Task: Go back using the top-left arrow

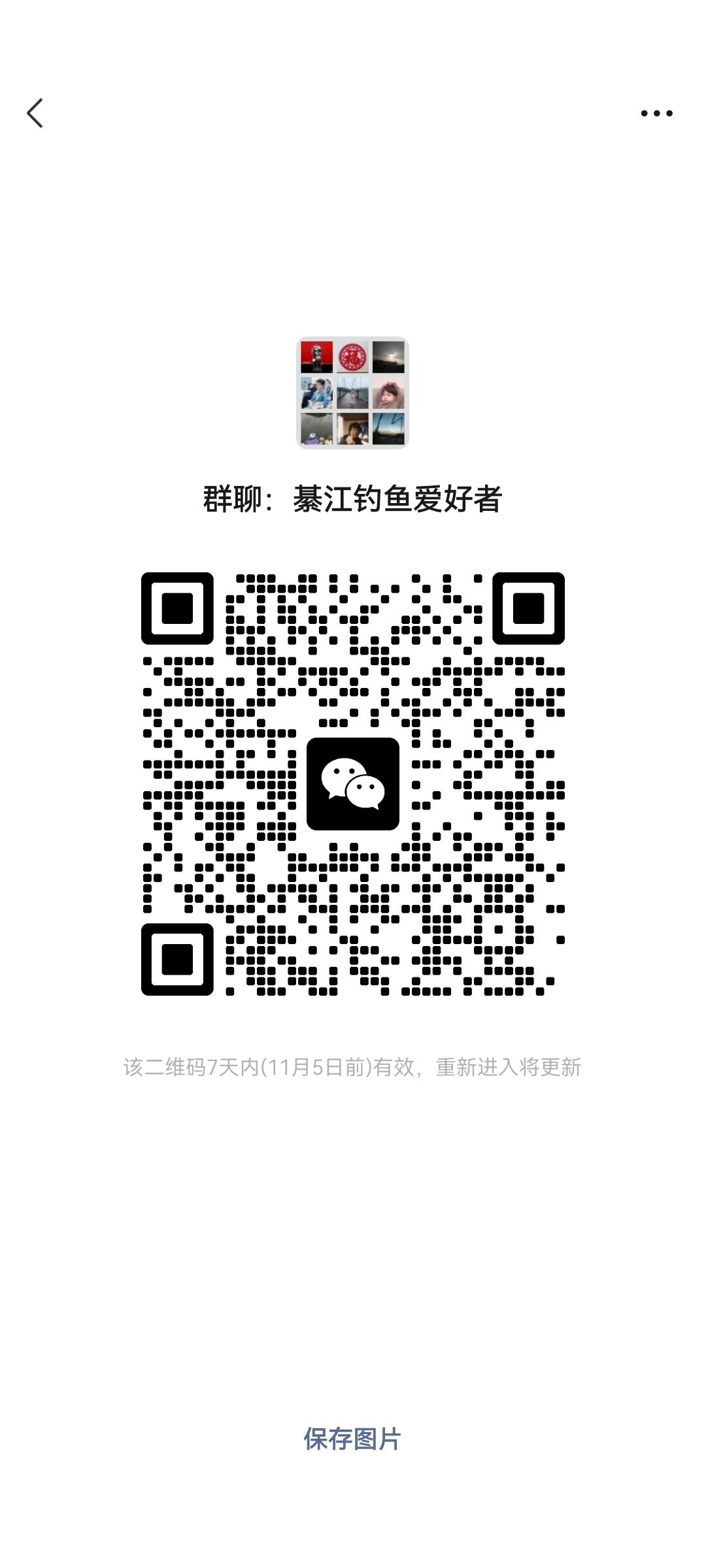Action: tap(35, 113)
